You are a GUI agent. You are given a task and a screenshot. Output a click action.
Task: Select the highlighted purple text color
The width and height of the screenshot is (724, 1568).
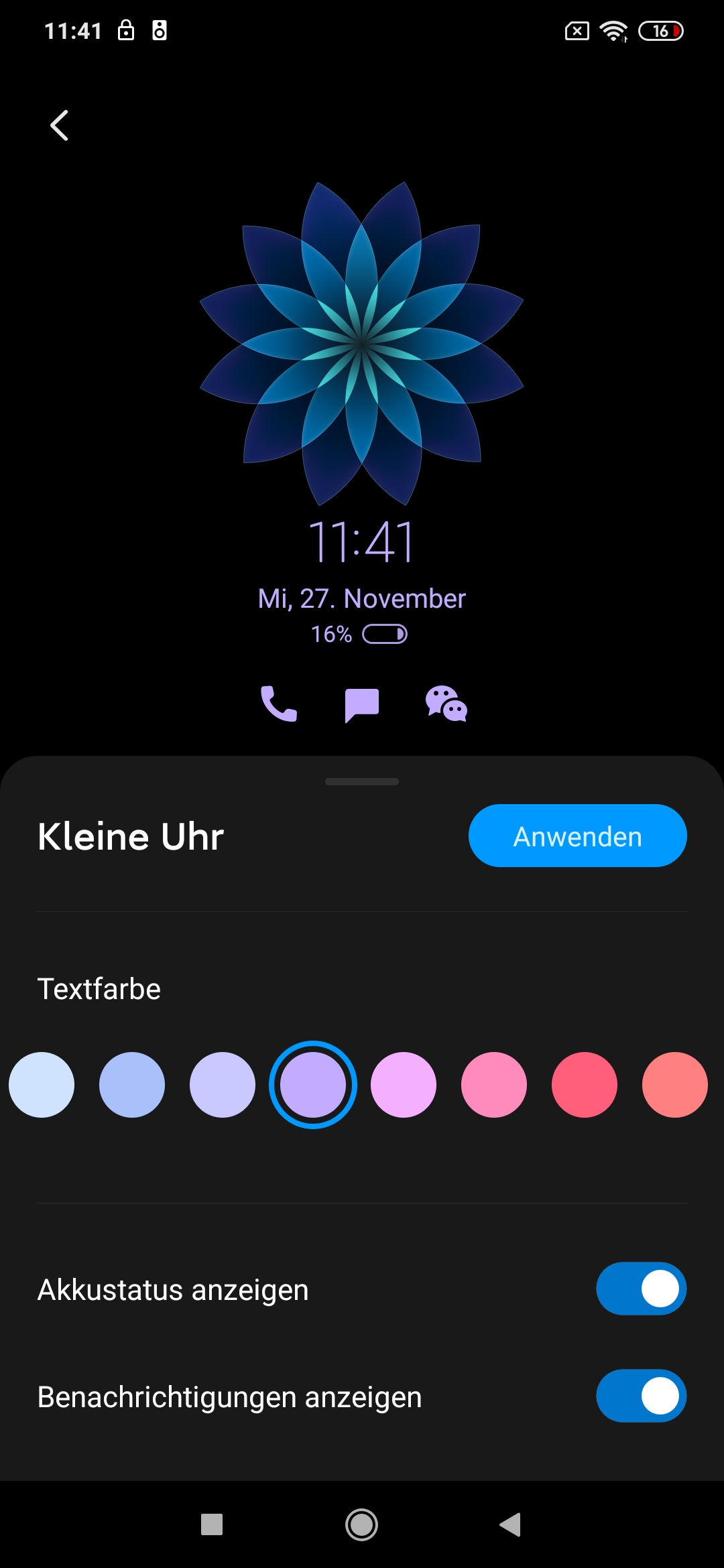(313, 1085)
